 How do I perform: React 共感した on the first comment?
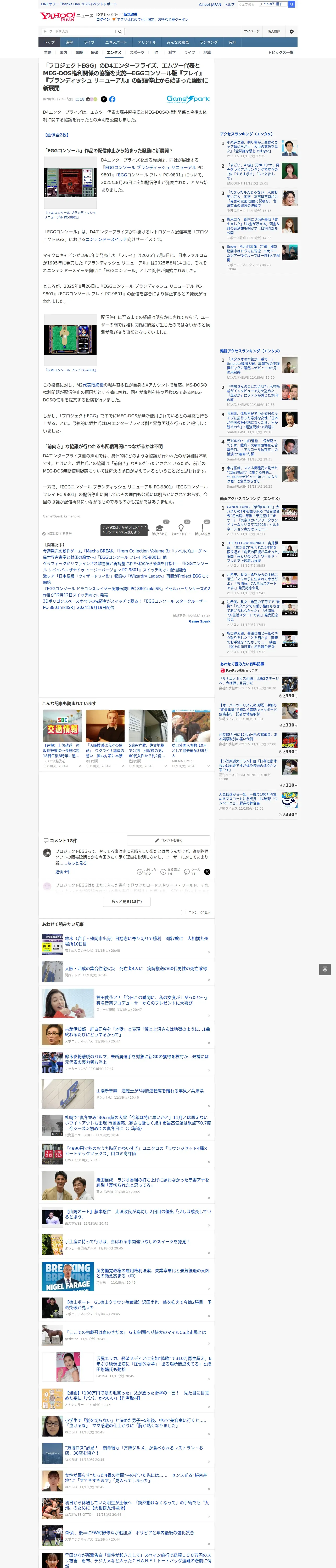(x=146, y=872)
